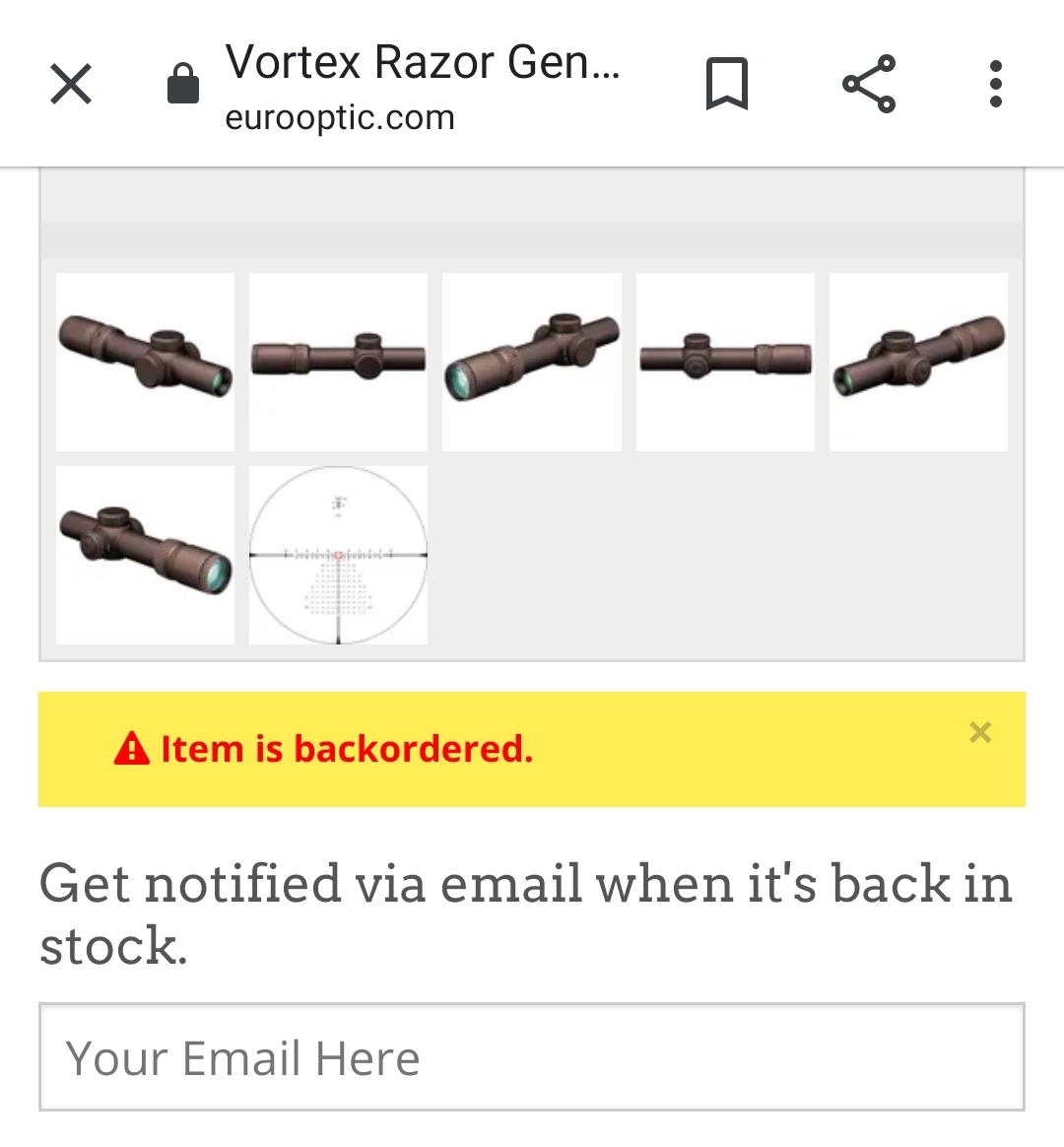The image size is (1064, 1147).
Task: Select the sixth scope thumbnail in second row
Action: 146,555
